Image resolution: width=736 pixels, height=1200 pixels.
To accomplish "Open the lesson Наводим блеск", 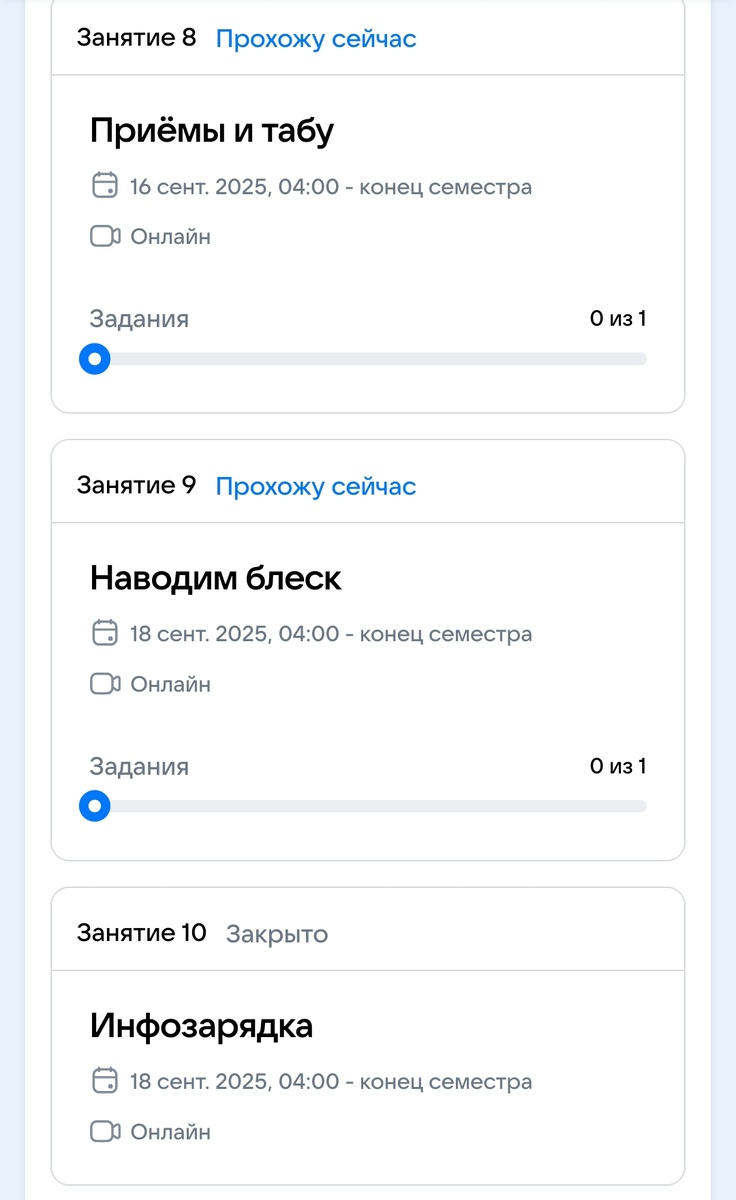I will coord(215,577).
